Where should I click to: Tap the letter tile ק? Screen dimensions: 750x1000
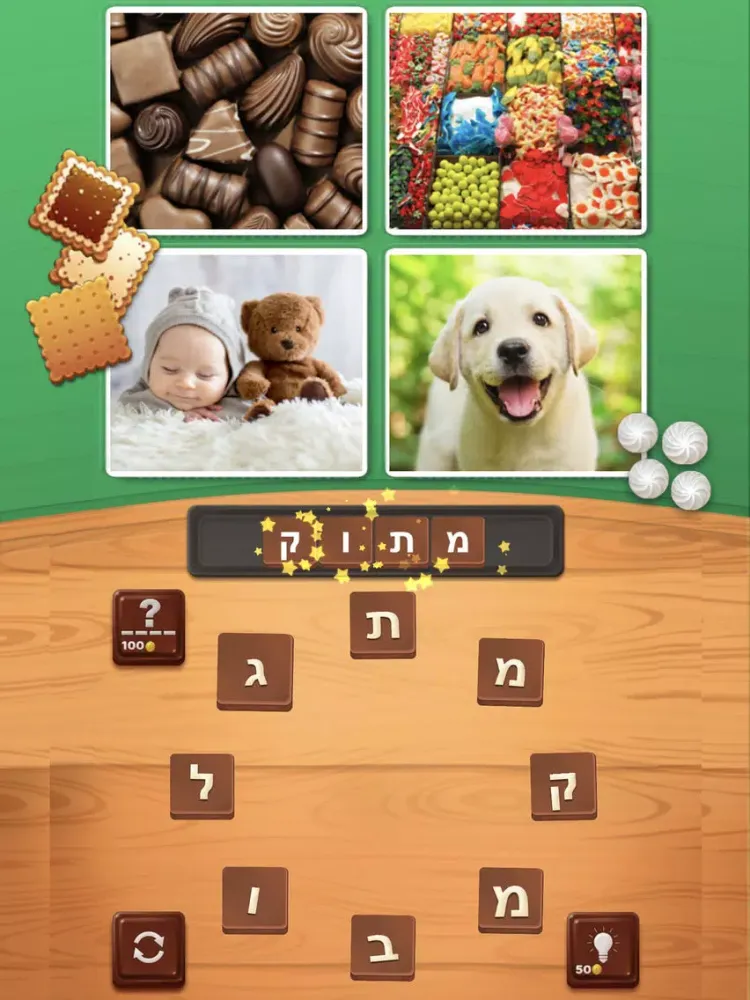pos(563,786)
